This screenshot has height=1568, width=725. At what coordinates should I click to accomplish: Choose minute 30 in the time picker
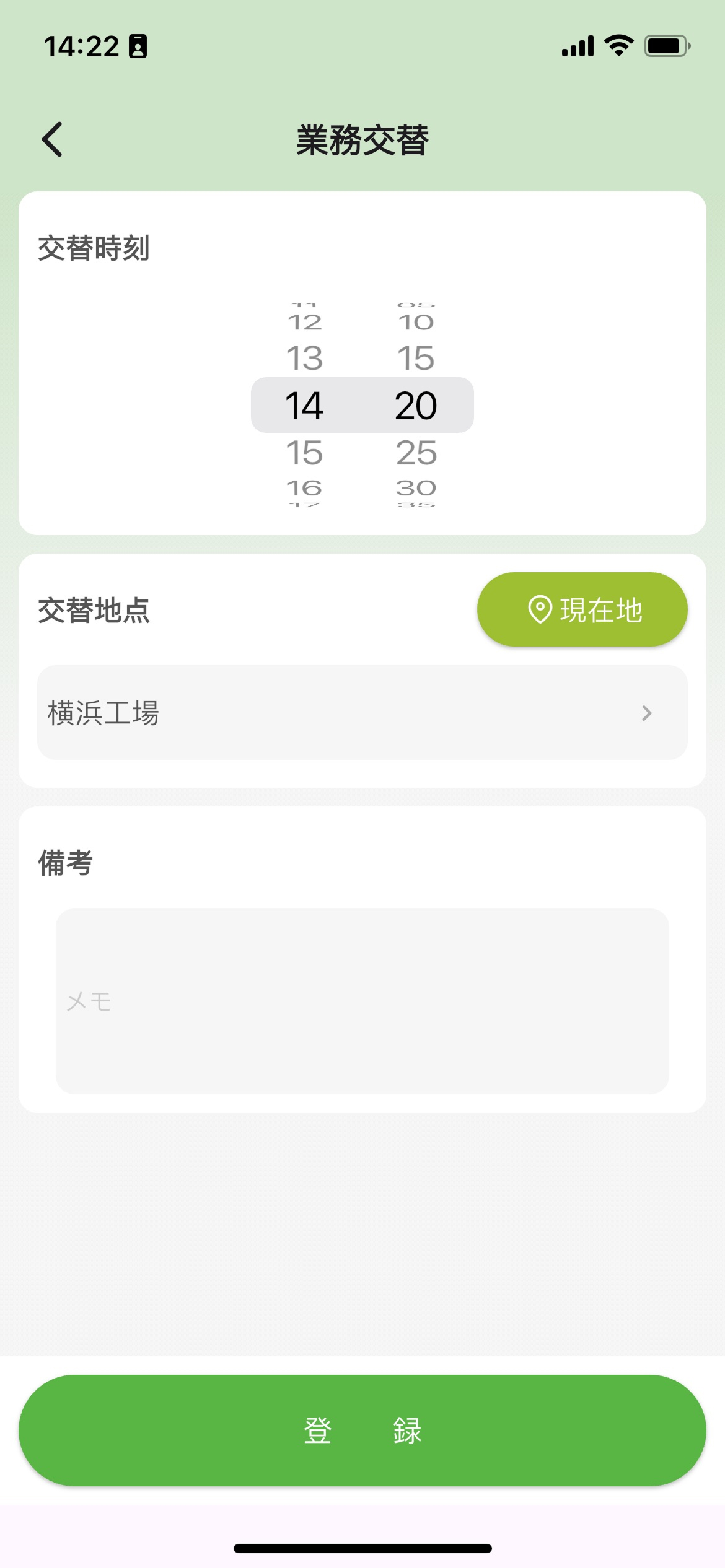[416, 488]
